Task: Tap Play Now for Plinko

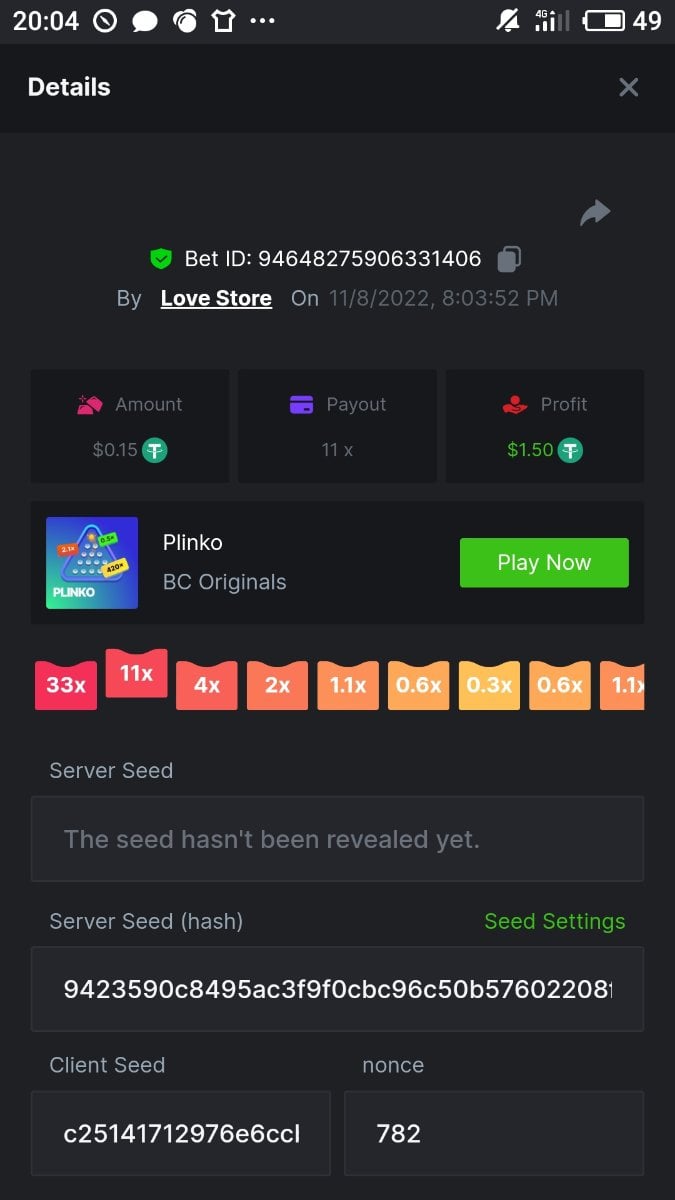Action: [544, 562]
